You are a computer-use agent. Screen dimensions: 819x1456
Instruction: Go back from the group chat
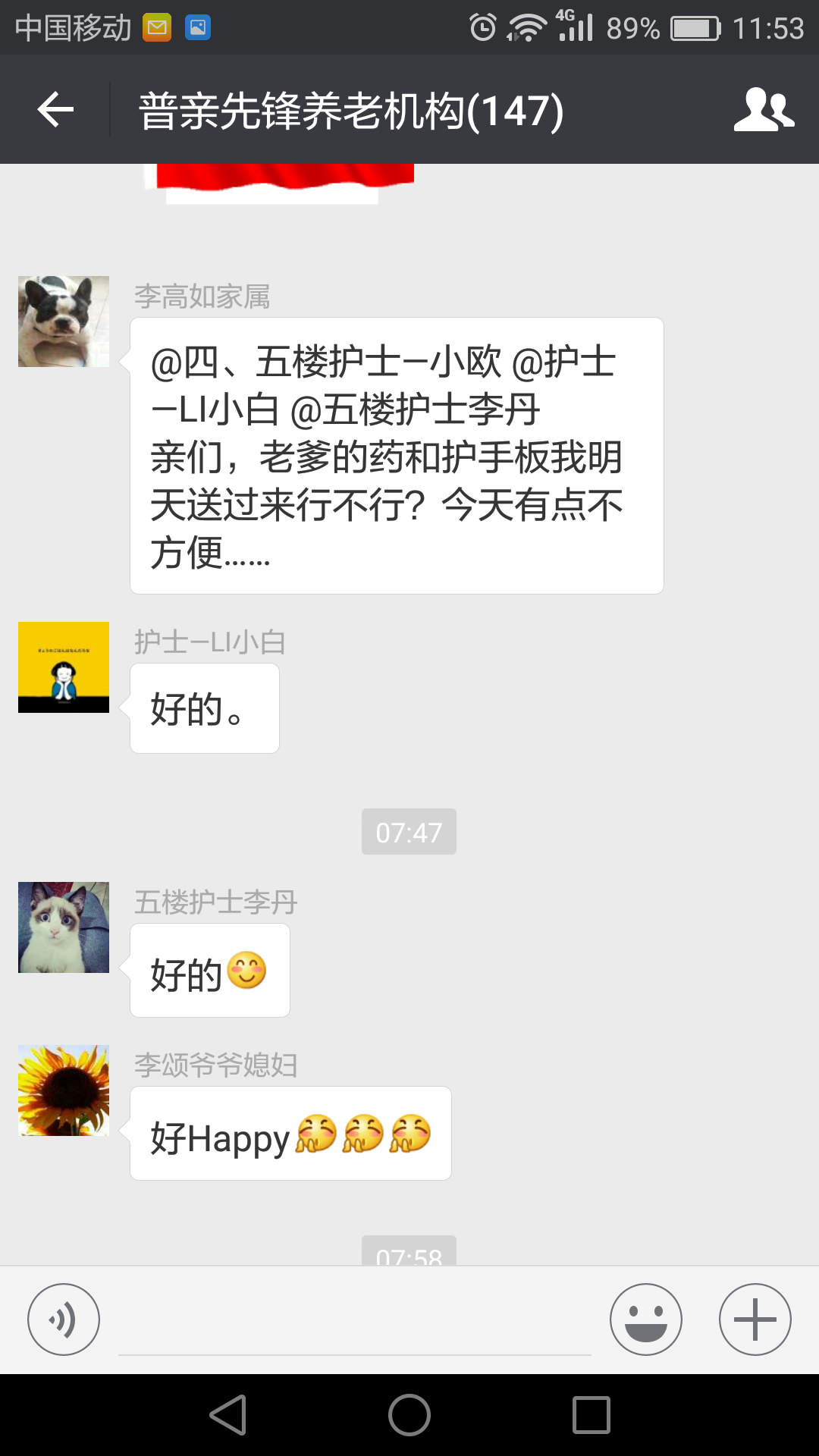[55, 110]
